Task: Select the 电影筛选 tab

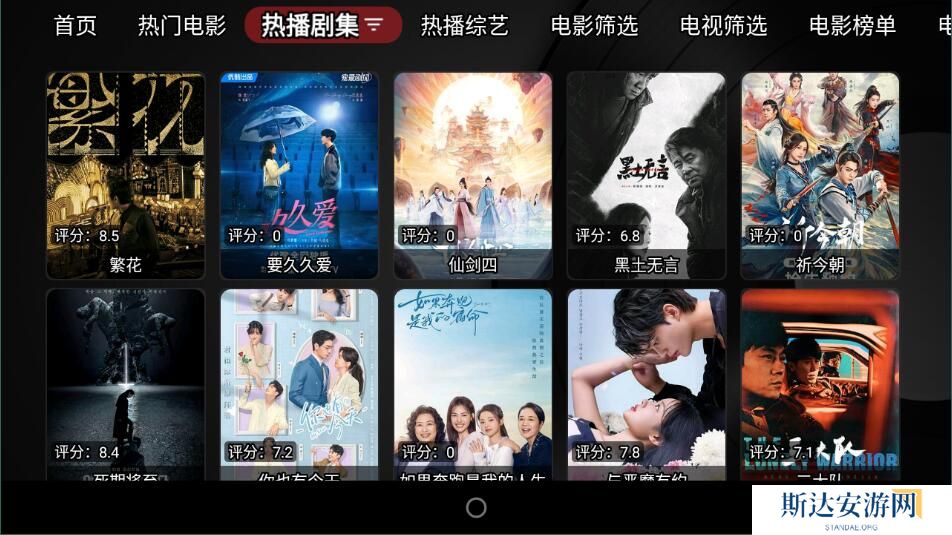Action: pyautogui.click(x=594, y=26)
